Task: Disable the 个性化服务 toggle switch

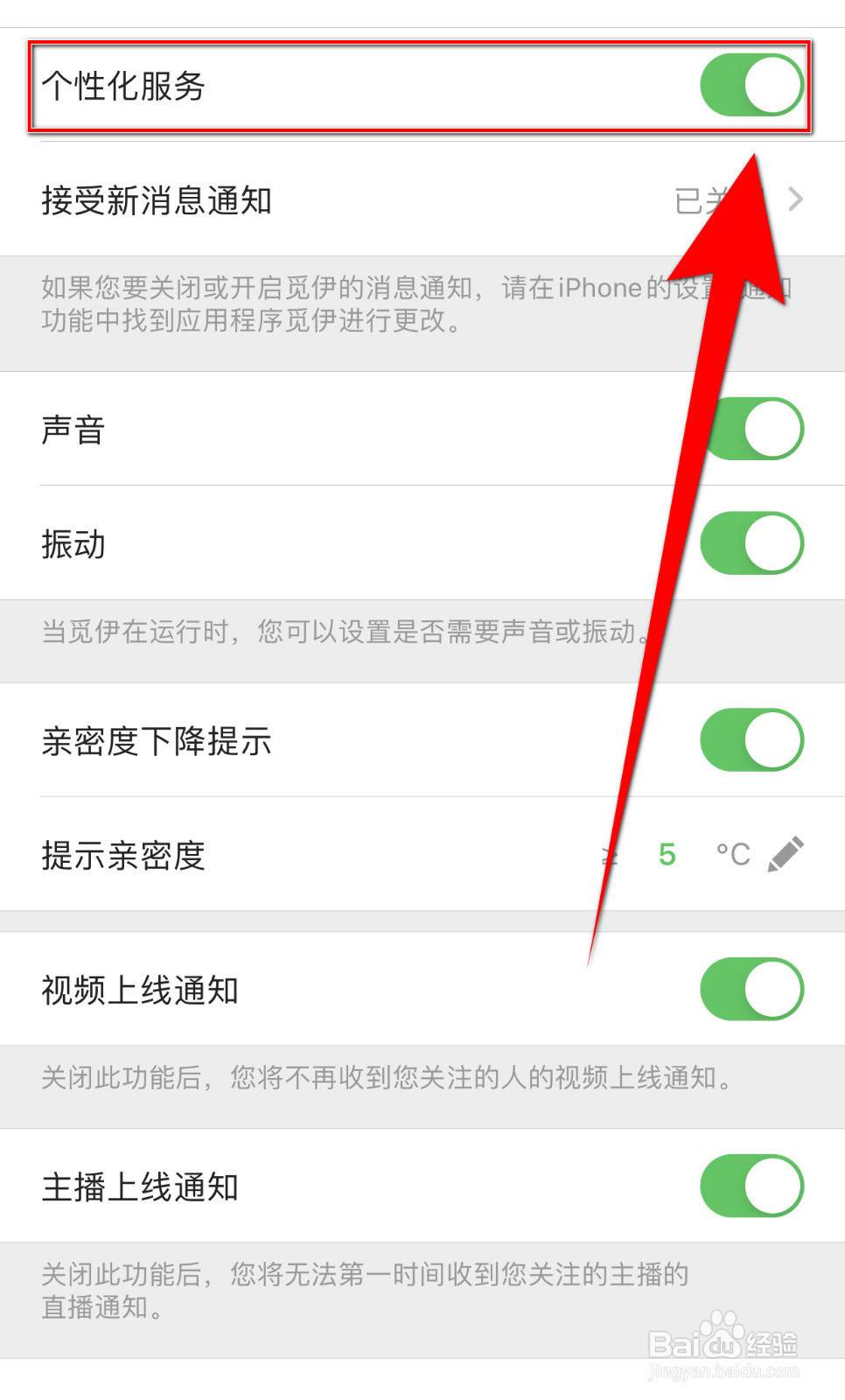Action: (752, 85)
